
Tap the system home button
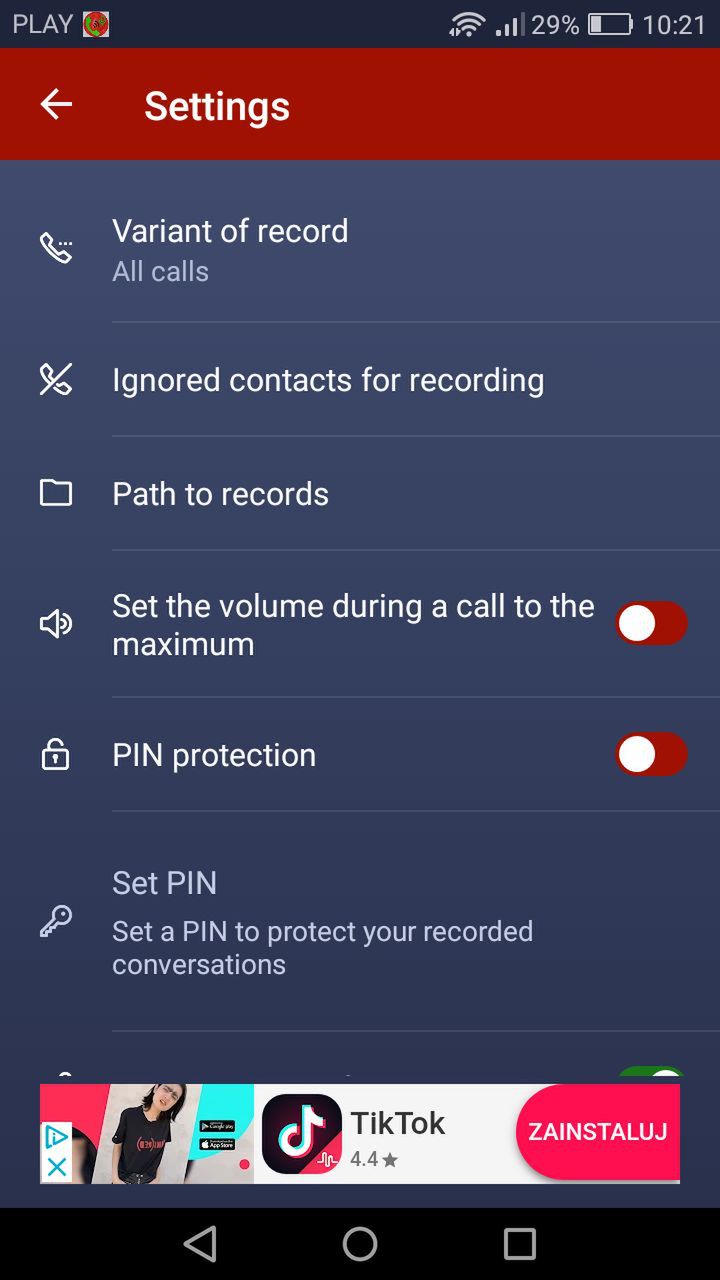pyautogui.click(x=360, y=1244)
